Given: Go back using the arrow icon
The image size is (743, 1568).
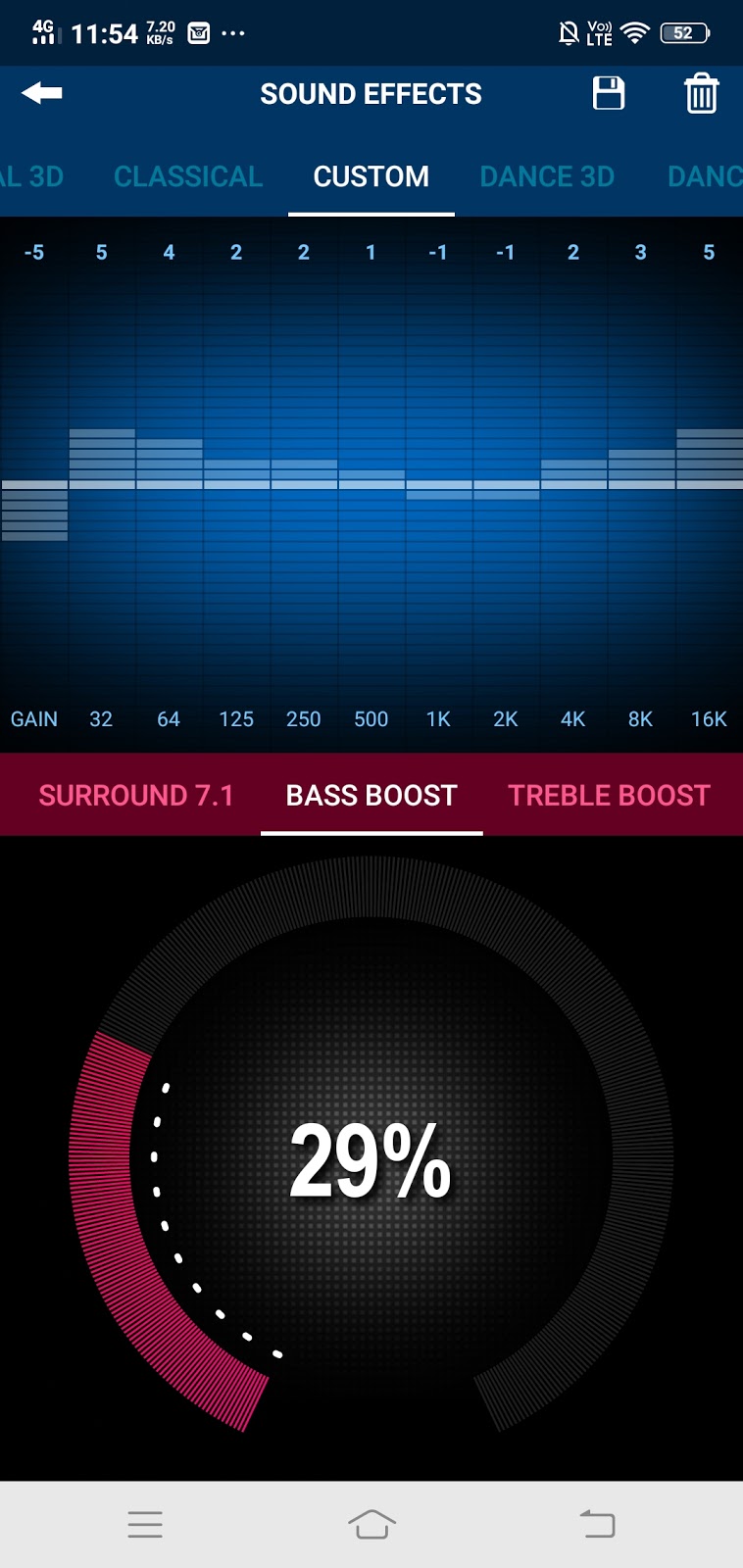Looking at the screenshot, I should coord(42,93).
